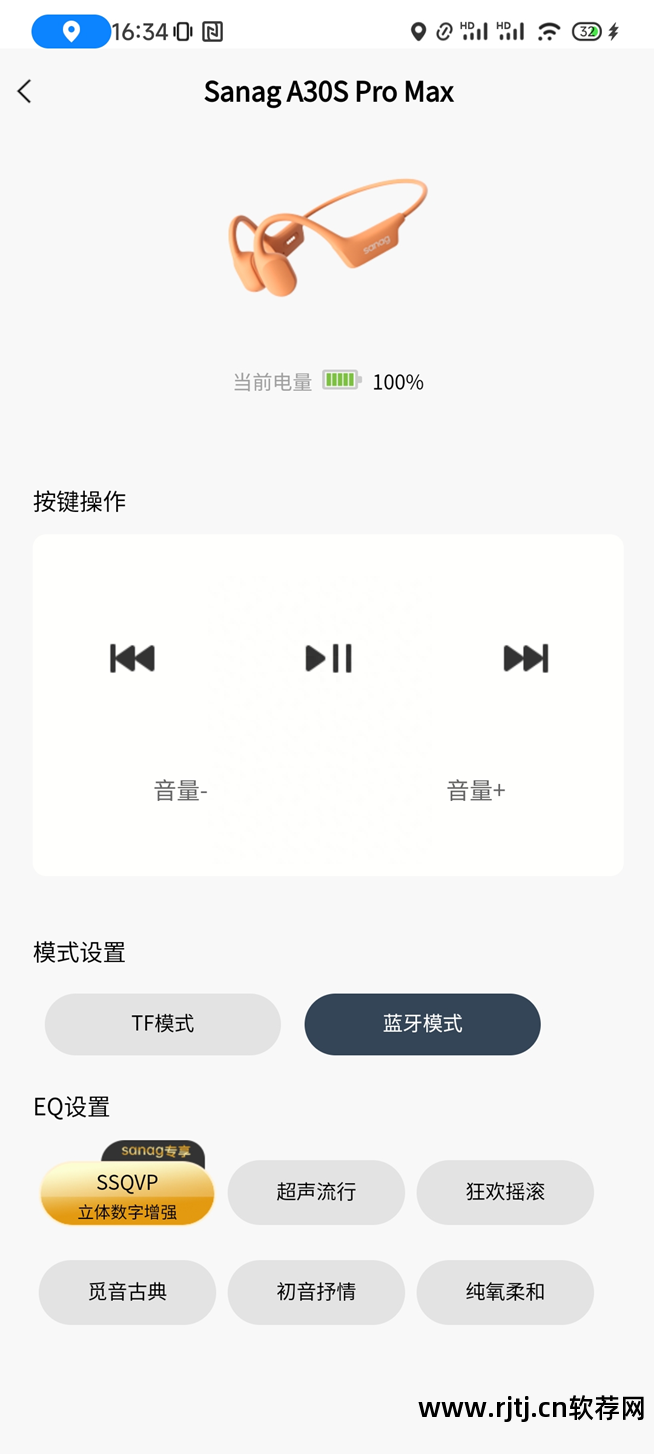Pick the 觅音古典 EQ preset

(127, 1292)
